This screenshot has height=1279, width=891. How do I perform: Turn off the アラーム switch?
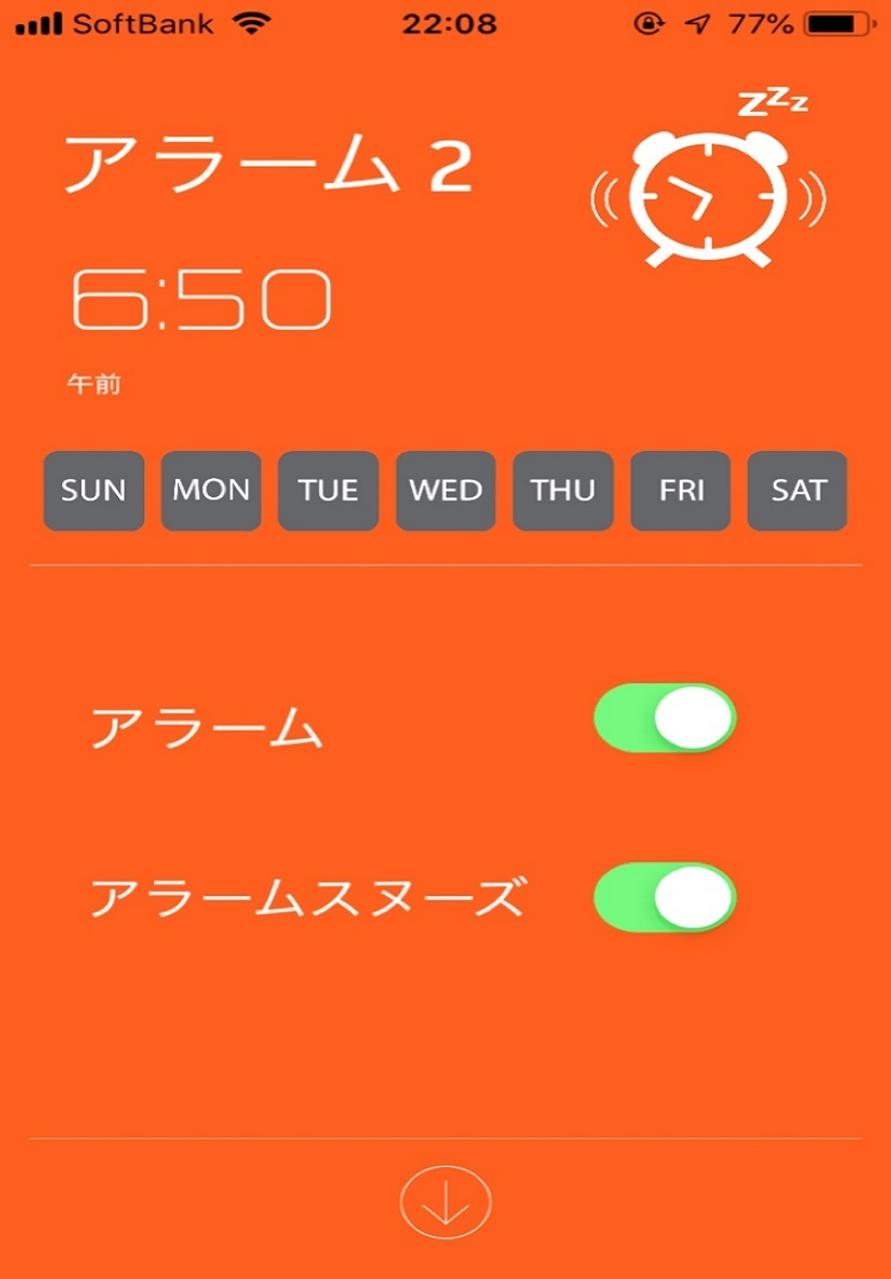pos(665,718)
